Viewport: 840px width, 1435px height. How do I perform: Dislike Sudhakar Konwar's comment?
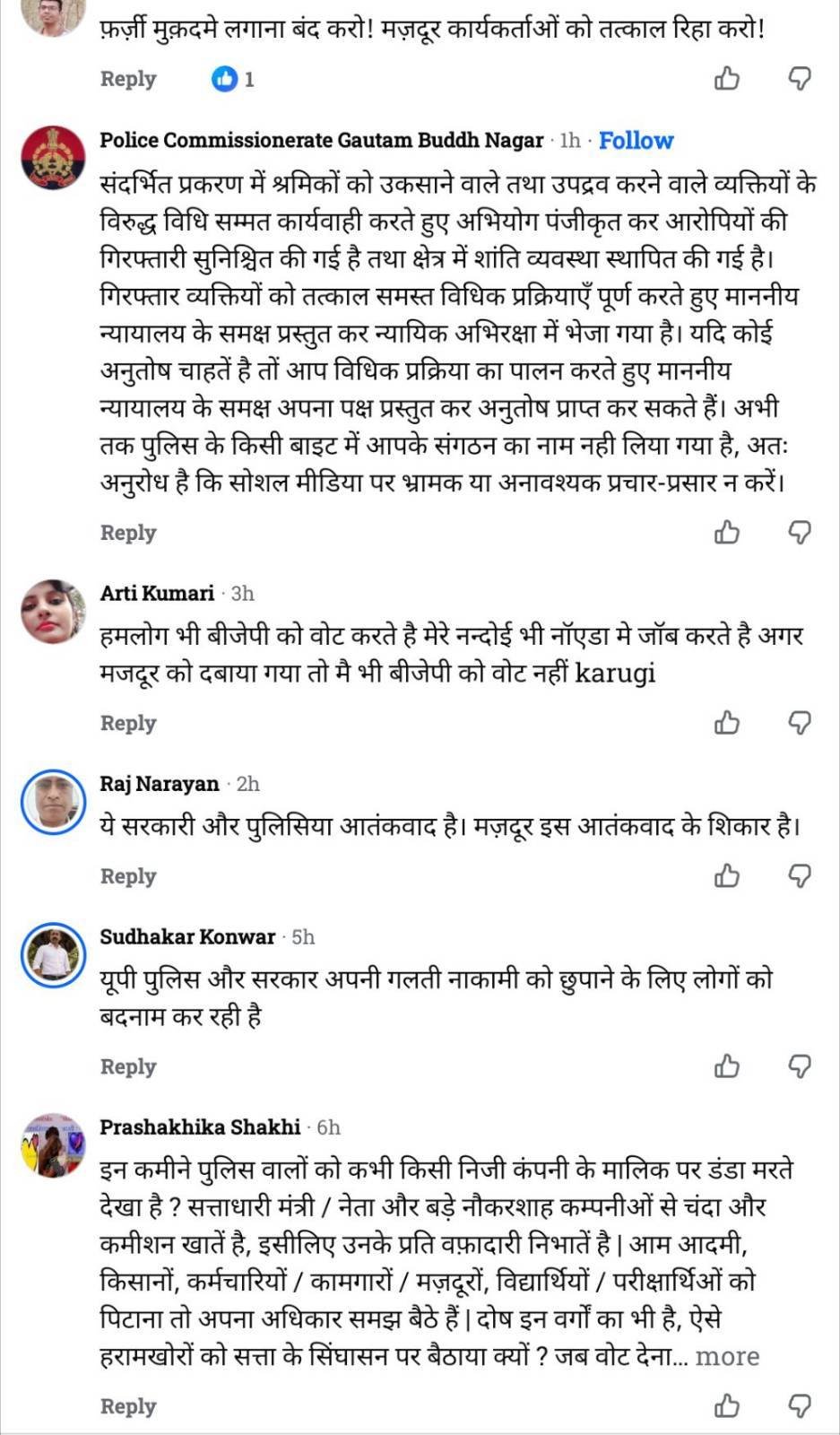point(799,1066)
